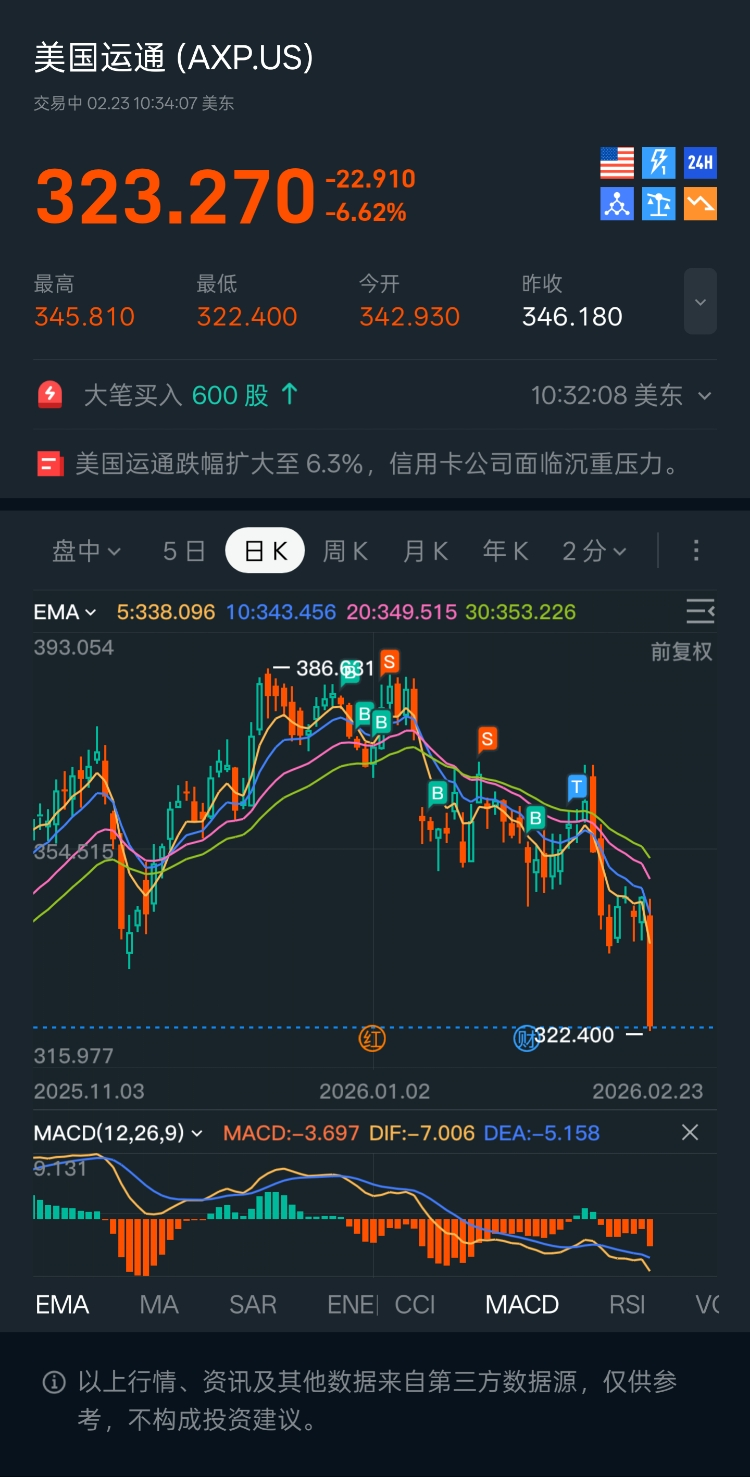Switch chart to 5日 view
This screenshot has width=750, height=1477.
184,550
